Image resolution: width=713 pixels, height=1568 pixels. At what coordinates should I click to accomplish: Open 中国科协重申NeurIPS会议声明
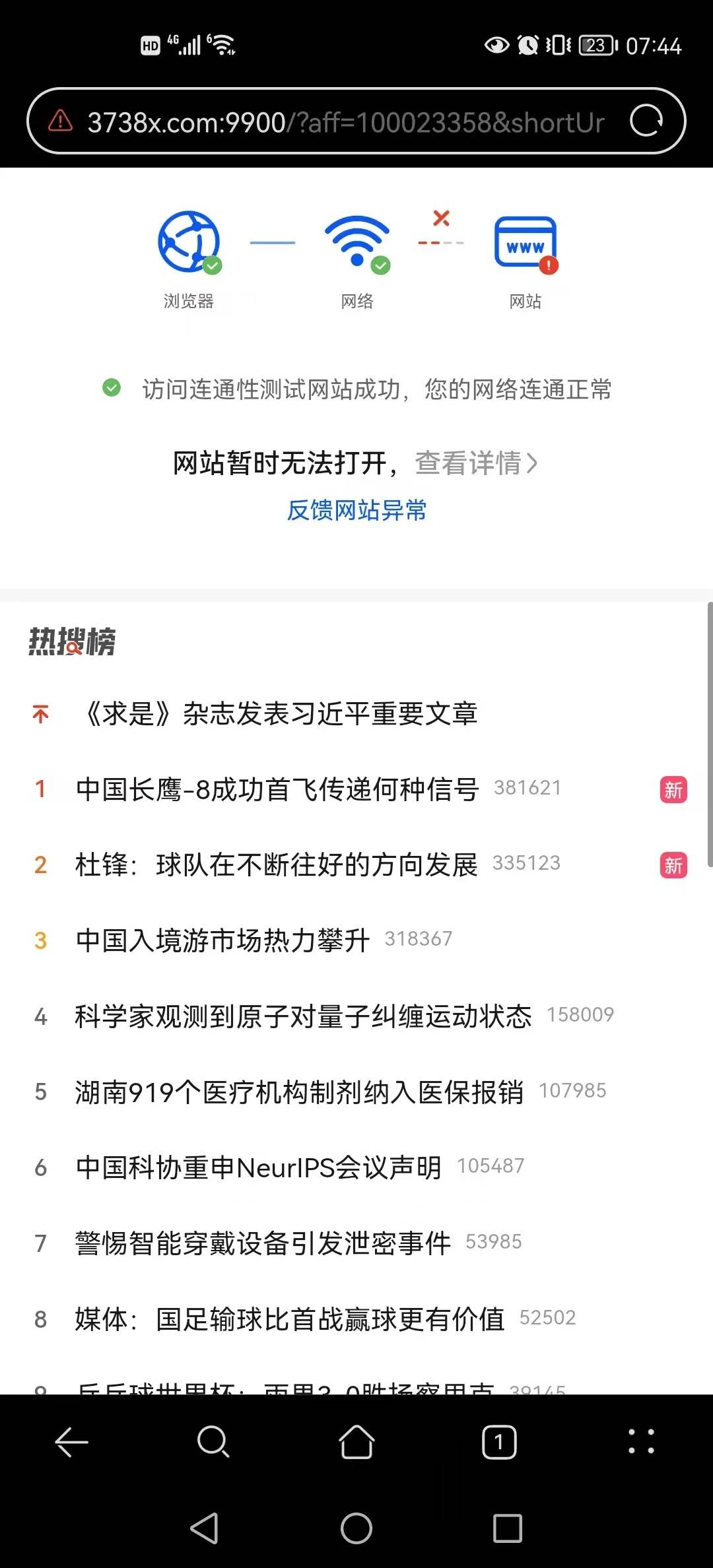coord(258,1167)
